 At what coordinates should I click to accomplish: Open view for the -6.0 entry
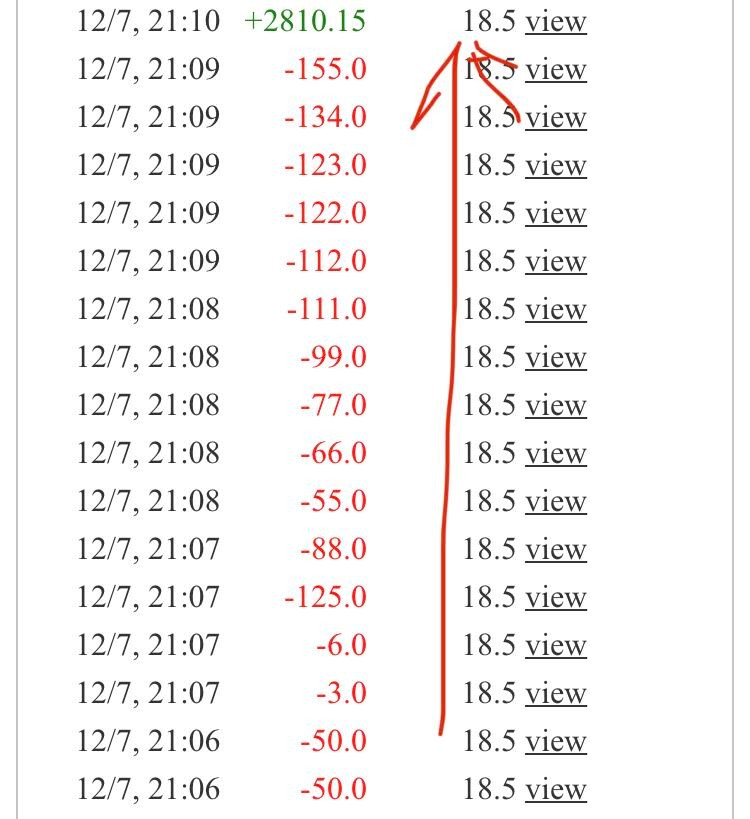(556, 647)
